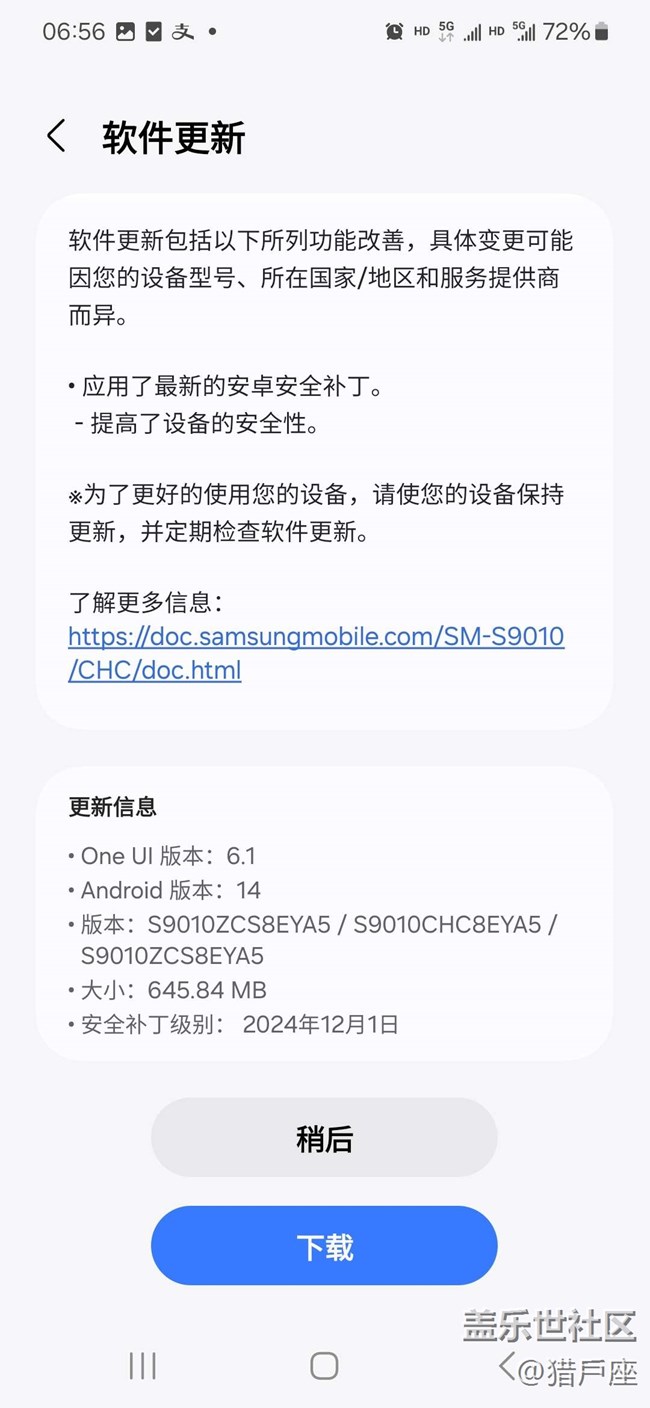
Task: Open recent apps from navigation bar
Action: (x=142, y=1366)
